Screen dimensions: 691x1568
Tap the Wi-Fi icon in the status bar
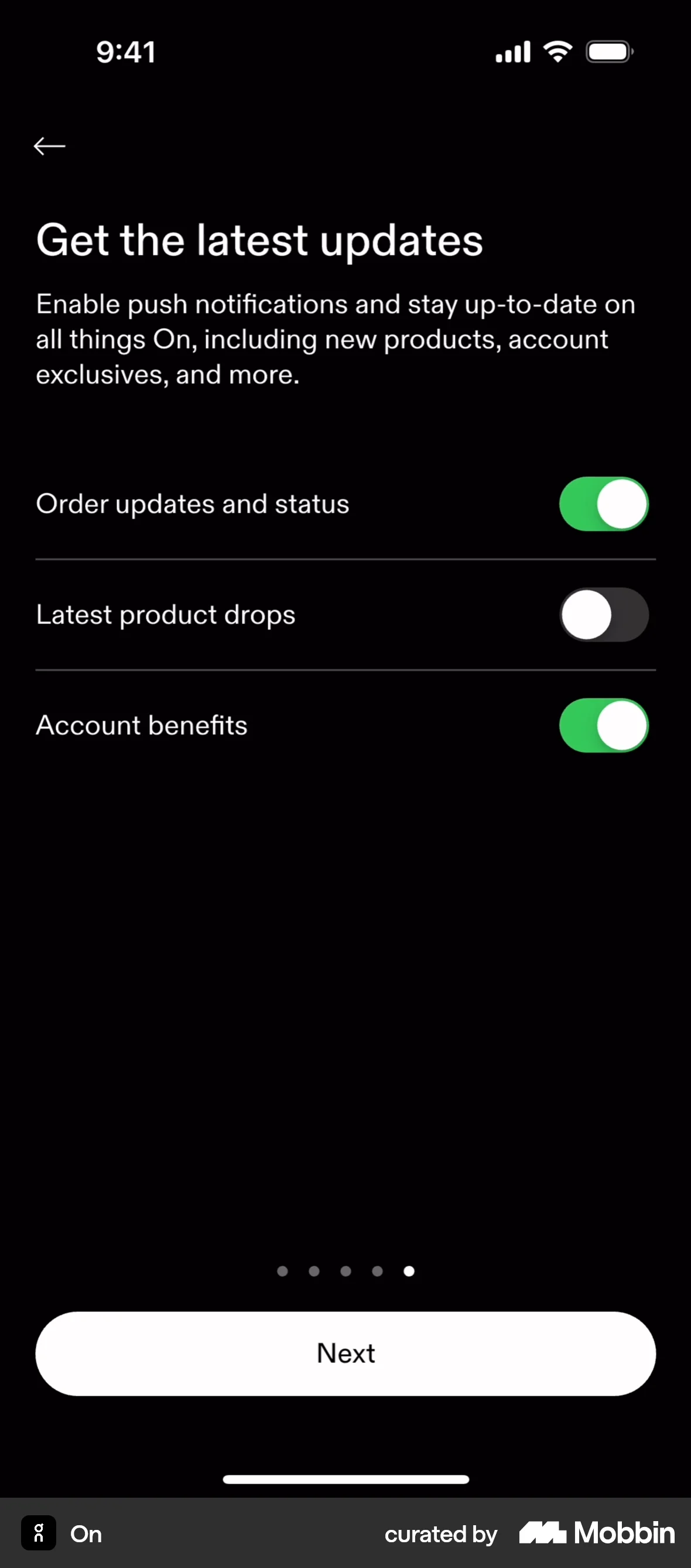tap(557, 51)
